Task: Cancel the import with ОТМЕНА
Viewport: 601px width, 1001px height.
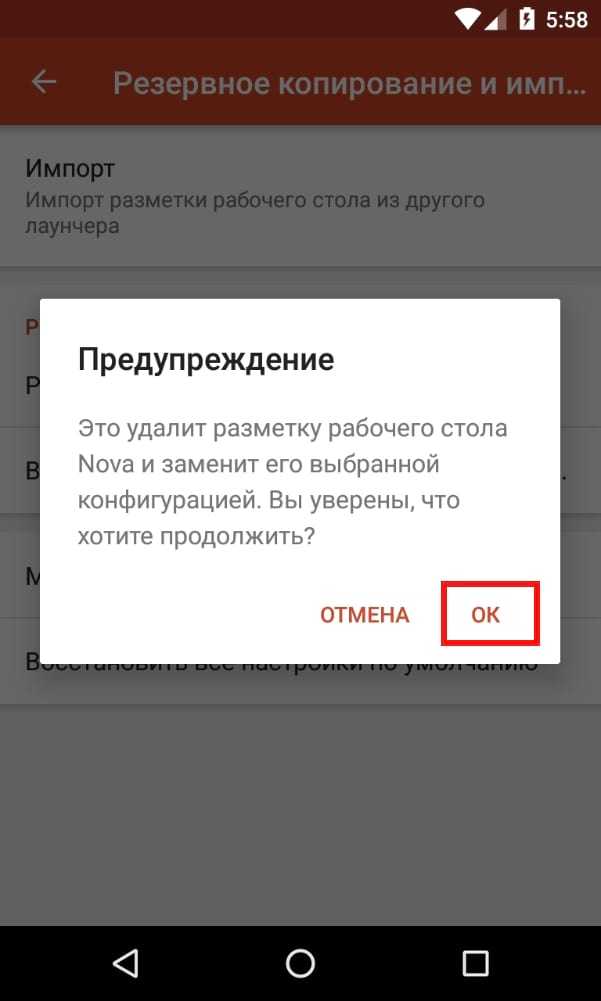Action: [365, 615]
